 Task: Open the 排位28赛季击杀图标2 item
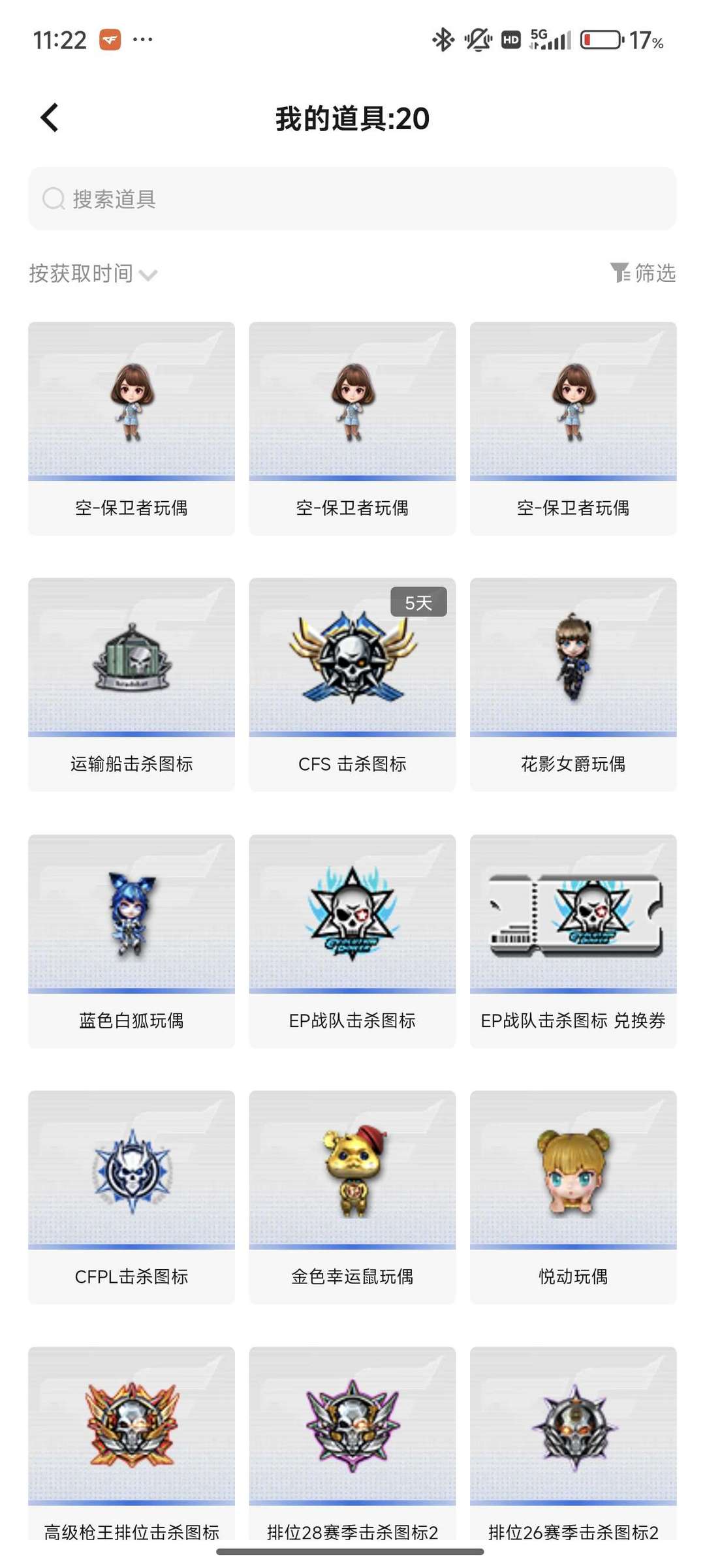[x=352, y=1443]
